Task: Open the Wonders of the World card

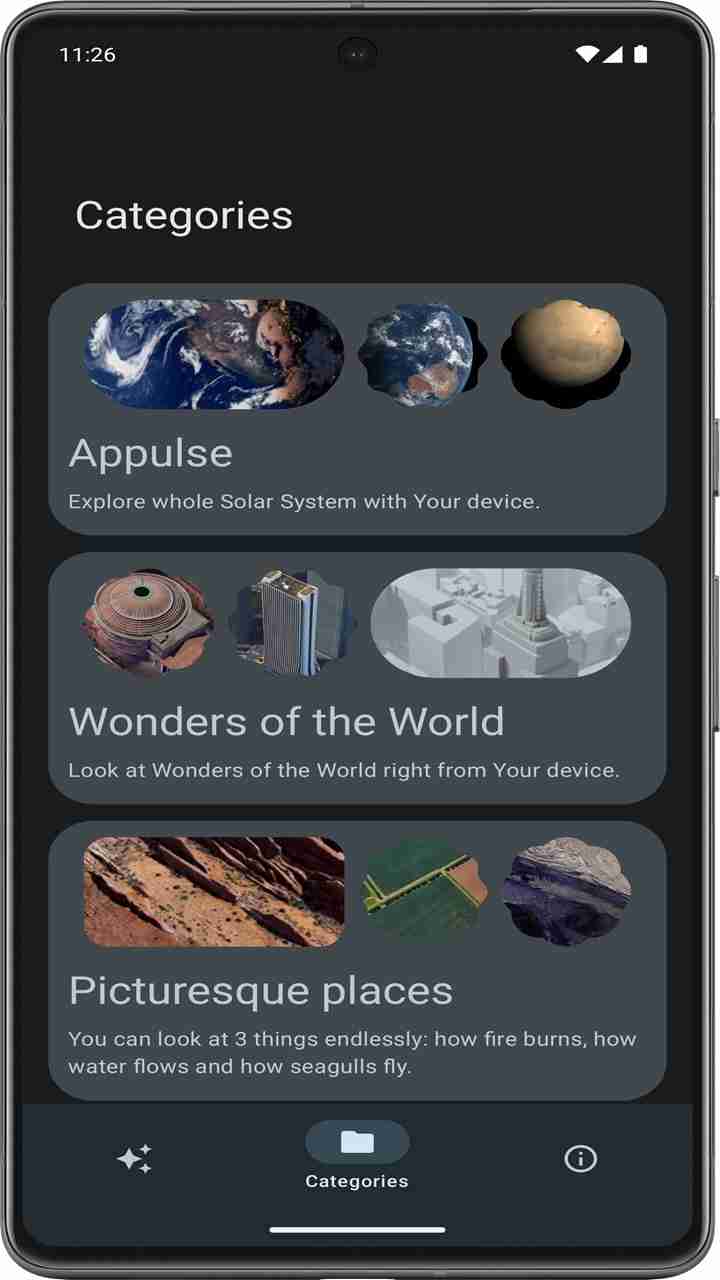Action: [x=357, y=677]
